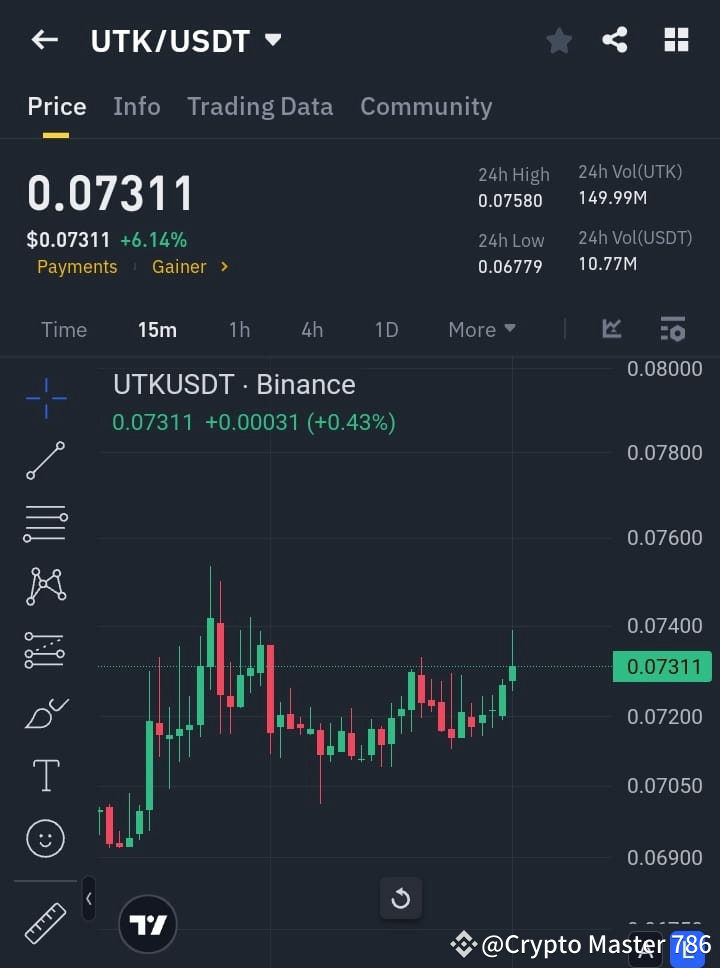This screenshot has height=968, width=720.
Task: Open the Community tab
Action: 426,106
